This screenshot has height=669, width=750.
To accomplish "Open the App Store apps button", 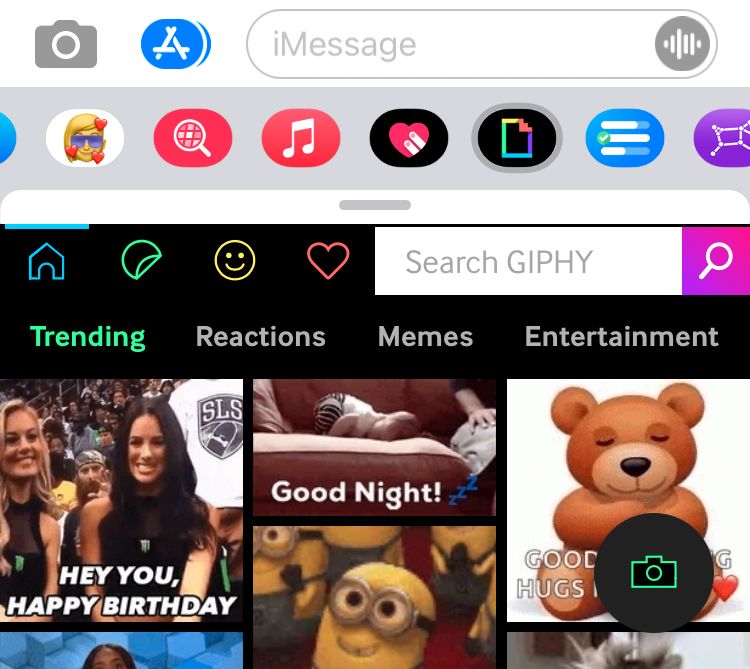I will click(175, 45).
